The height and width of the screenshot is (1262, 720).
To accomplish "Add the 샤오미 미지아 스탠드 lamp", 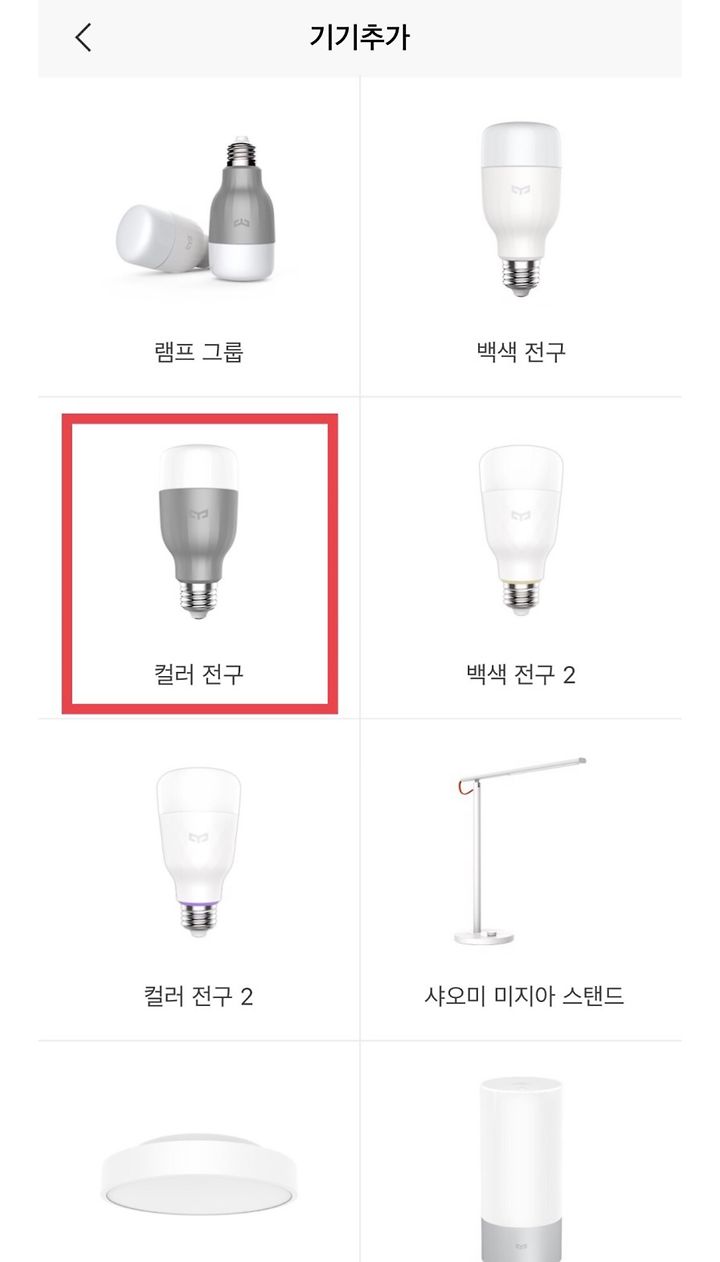I will tap(521, 880).
